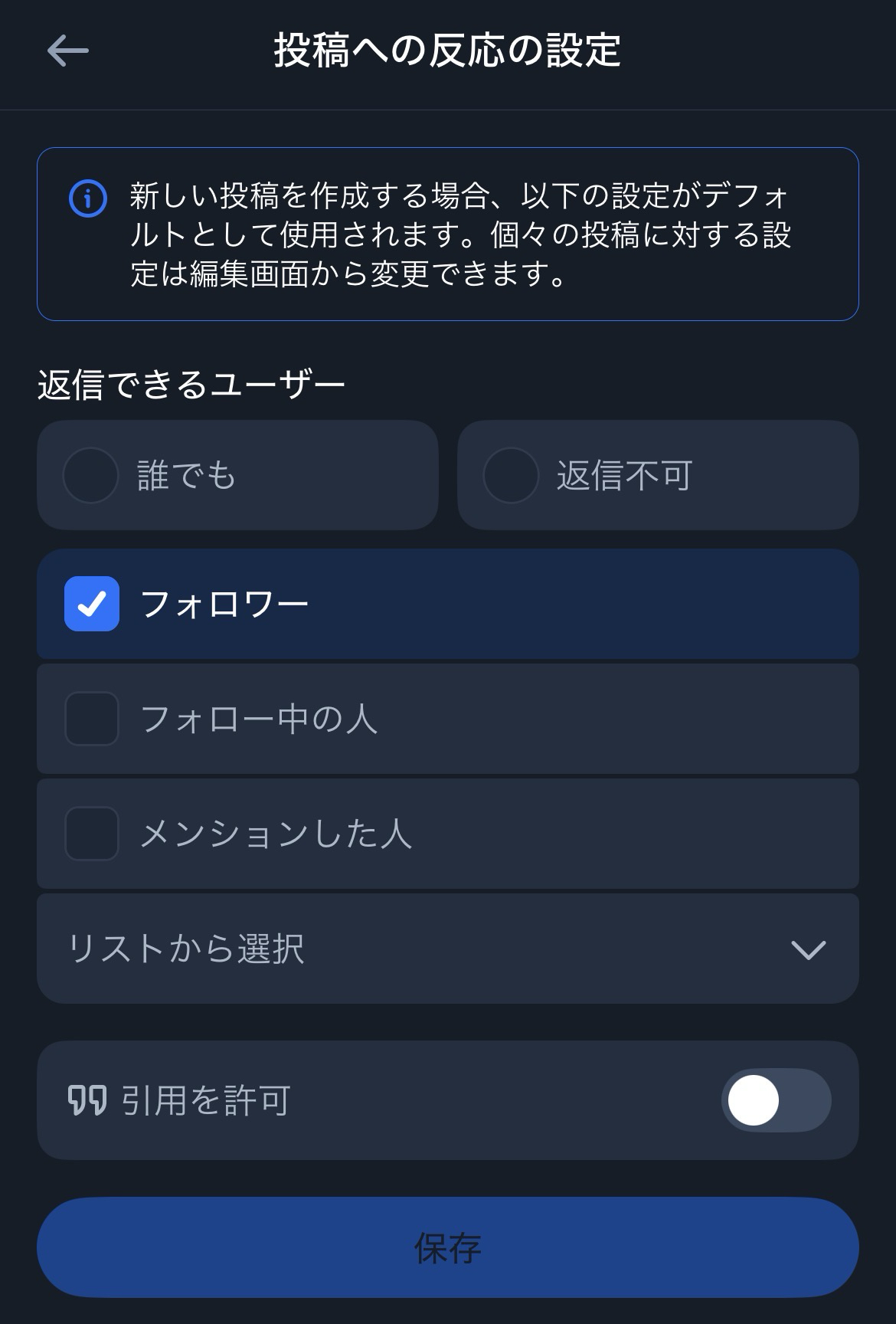Select the 返信不可 reply option
Image resolution: width=896 pixels, height=1324 pixels.
(x=511, y=475)
